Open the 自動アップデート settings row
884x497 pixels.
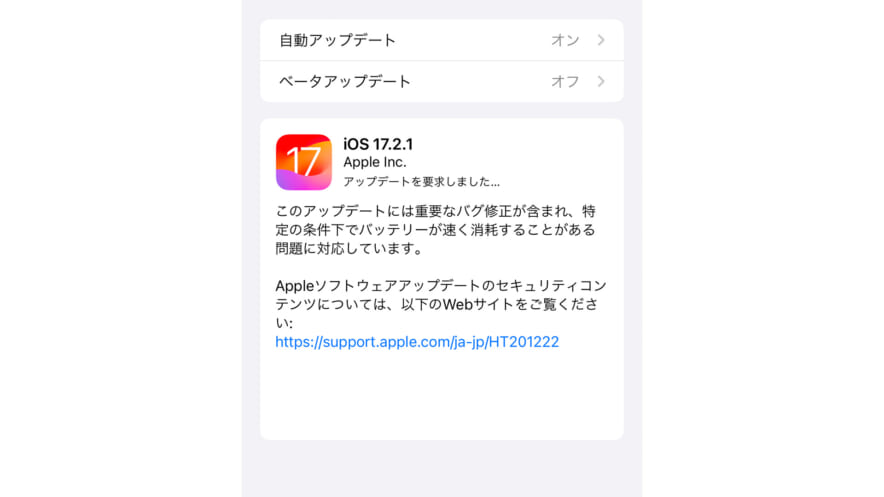441,40
